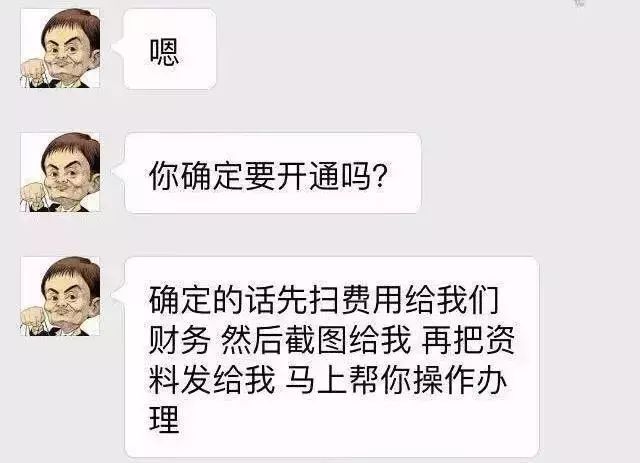Tap the avatar next to 你确定要开通吗?

tap(60, 173)
